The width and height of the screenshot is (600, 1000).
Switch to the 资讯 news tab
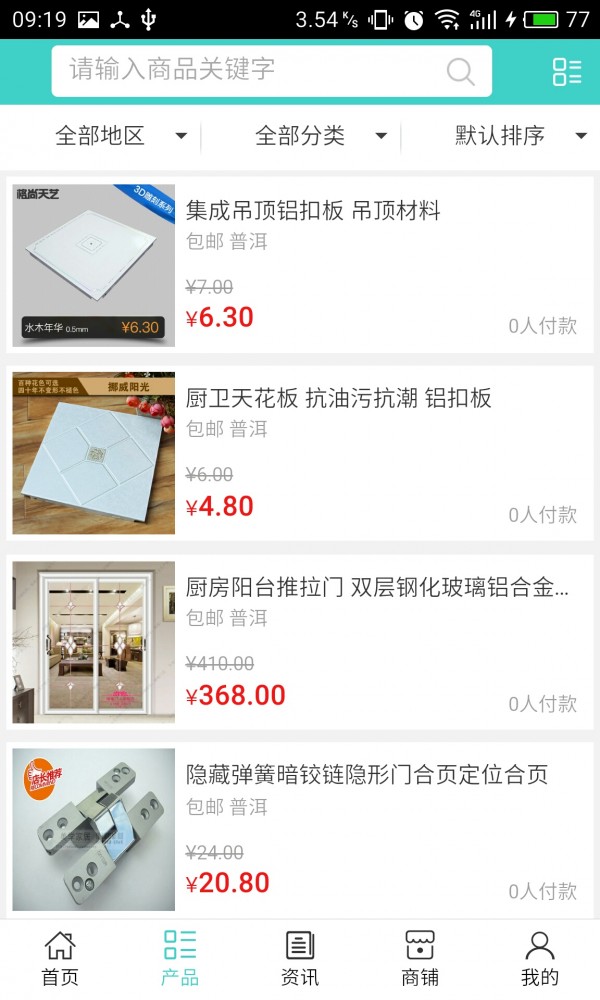pos(300,958)
